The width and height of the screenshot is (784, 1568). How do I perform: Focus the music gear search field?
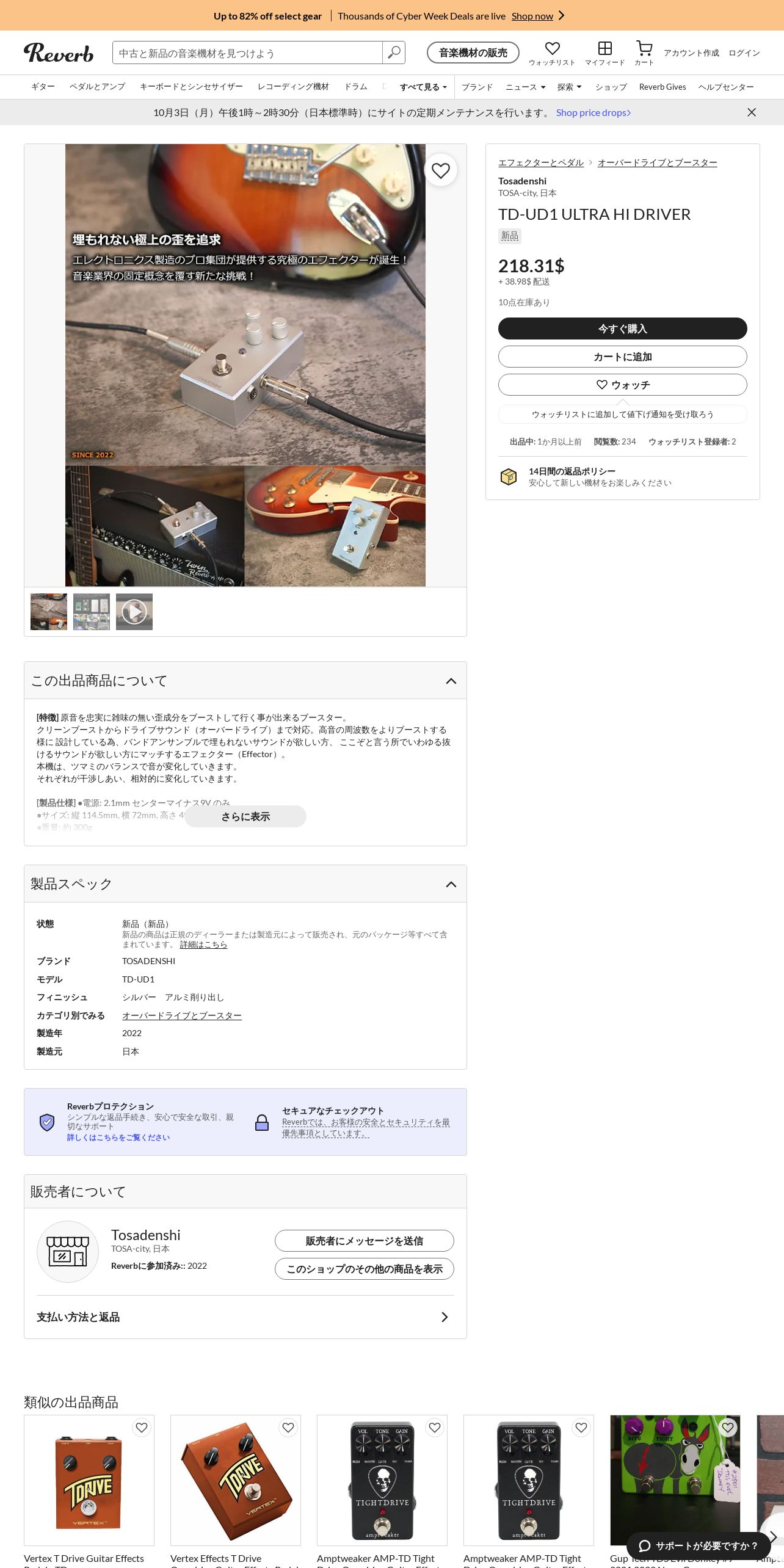tap(247, 53)
